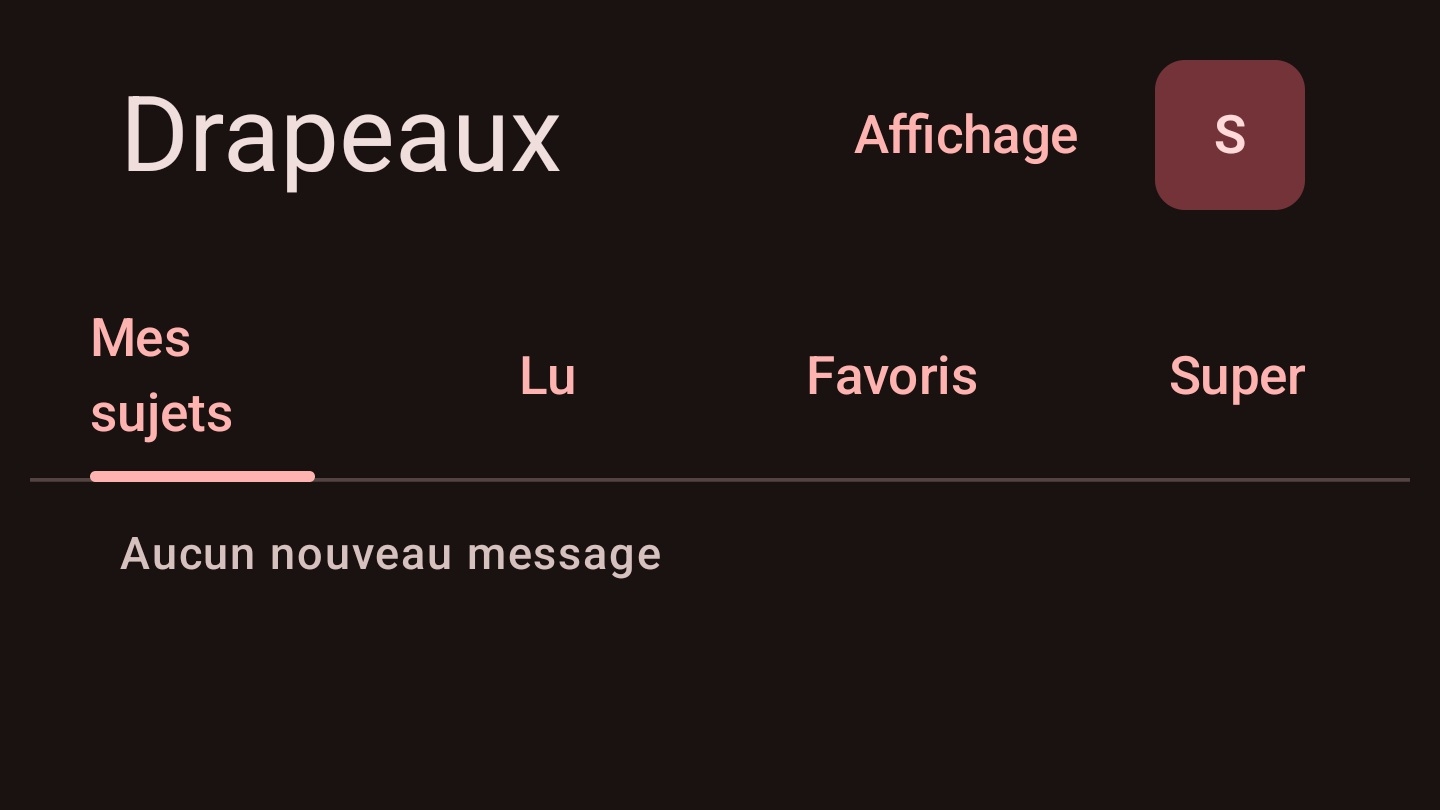Open the Affichage display options
The height and width of the screenshot is (810, 1440).
click(966, 135)
